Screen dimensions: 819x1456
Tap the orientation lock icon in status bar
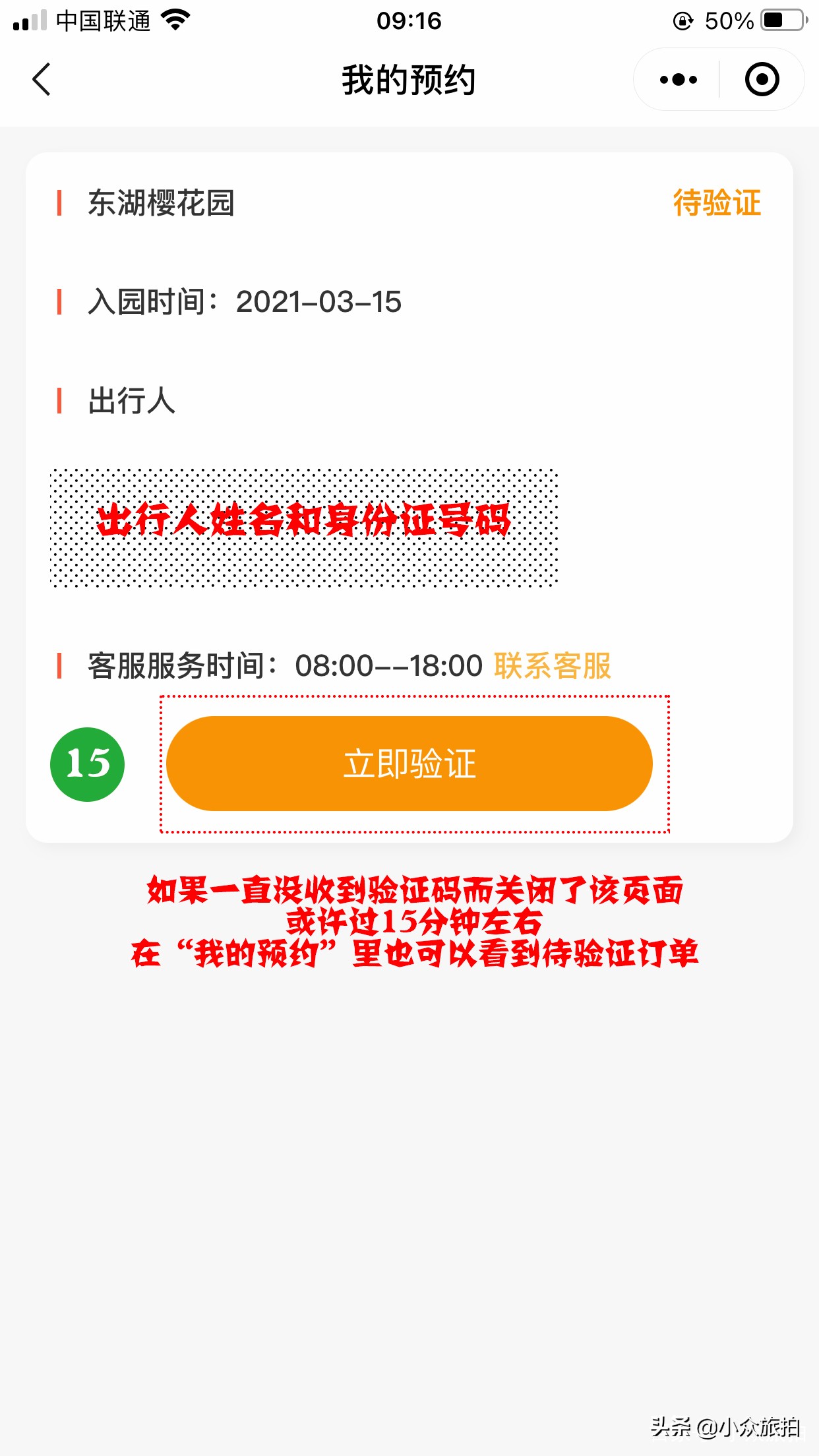click(x=679, y=20)
